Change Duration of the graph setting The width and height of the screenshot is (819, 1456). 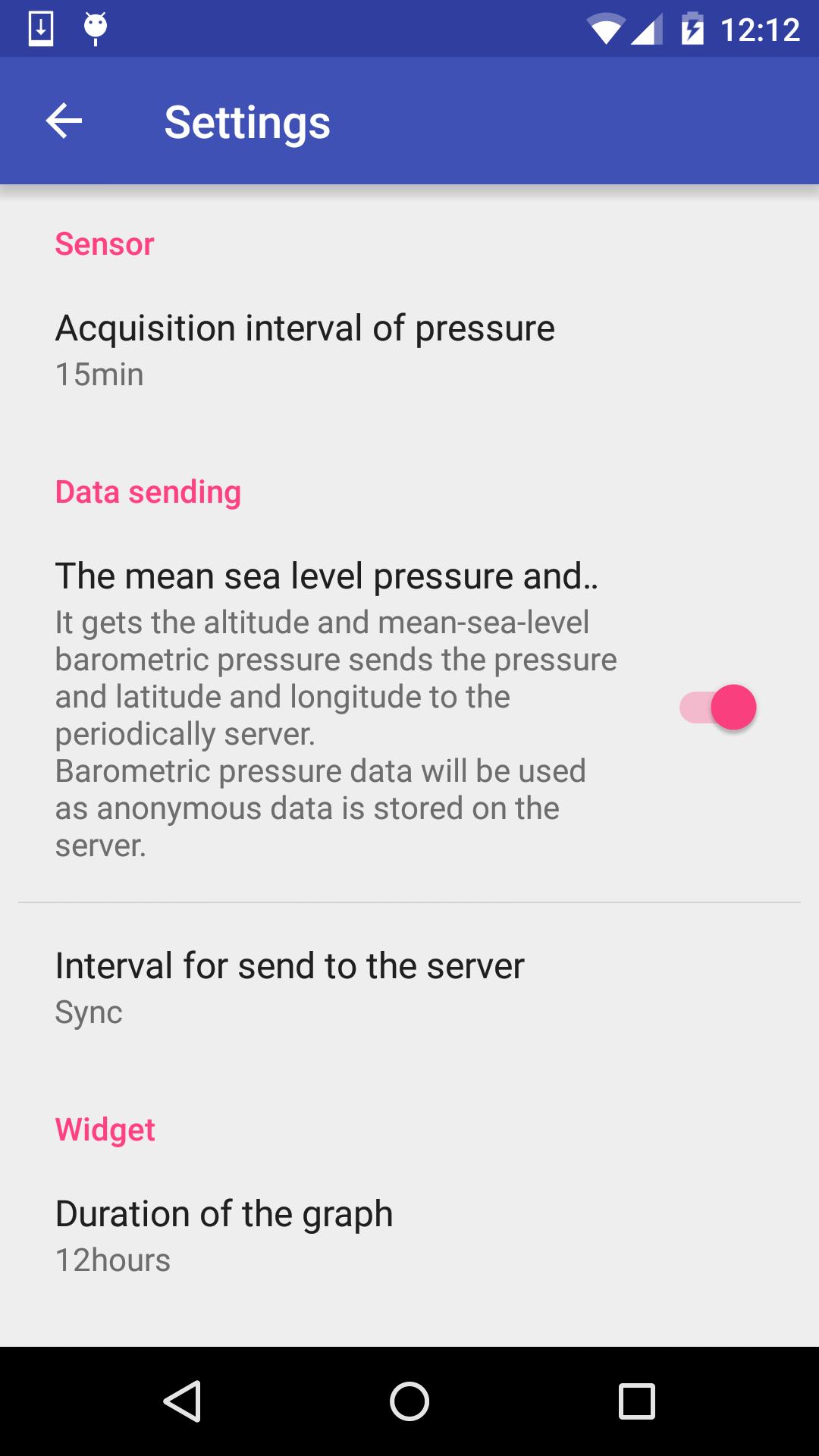pyautogui.click(x=409, y=1236)
